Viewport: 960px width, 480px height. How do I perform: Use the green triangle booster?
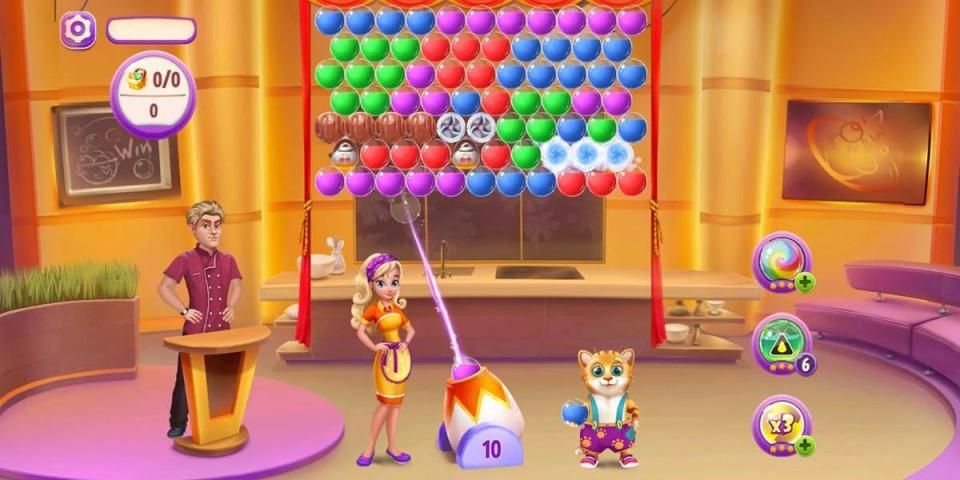click(780, 342)
